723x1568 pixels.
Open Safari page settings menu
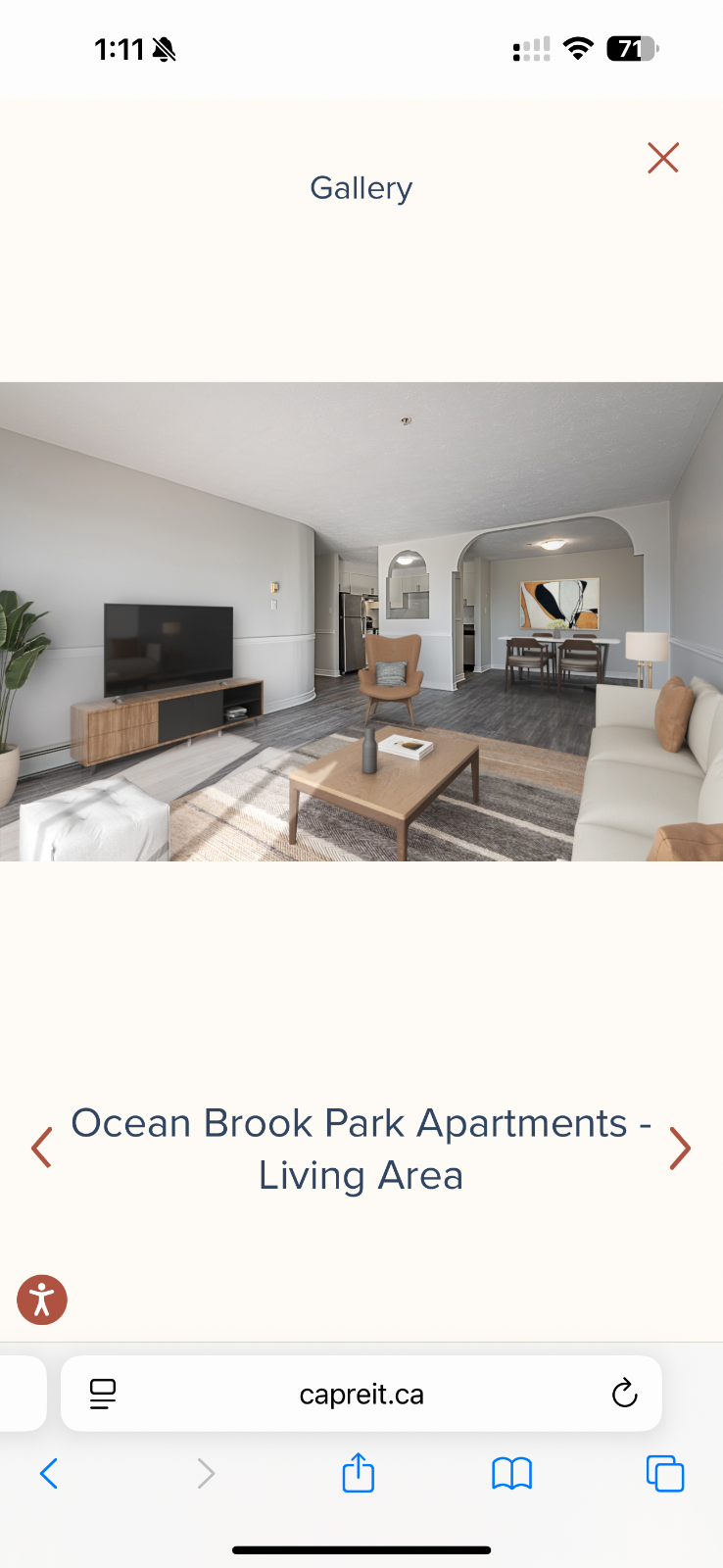(103, 1394)
